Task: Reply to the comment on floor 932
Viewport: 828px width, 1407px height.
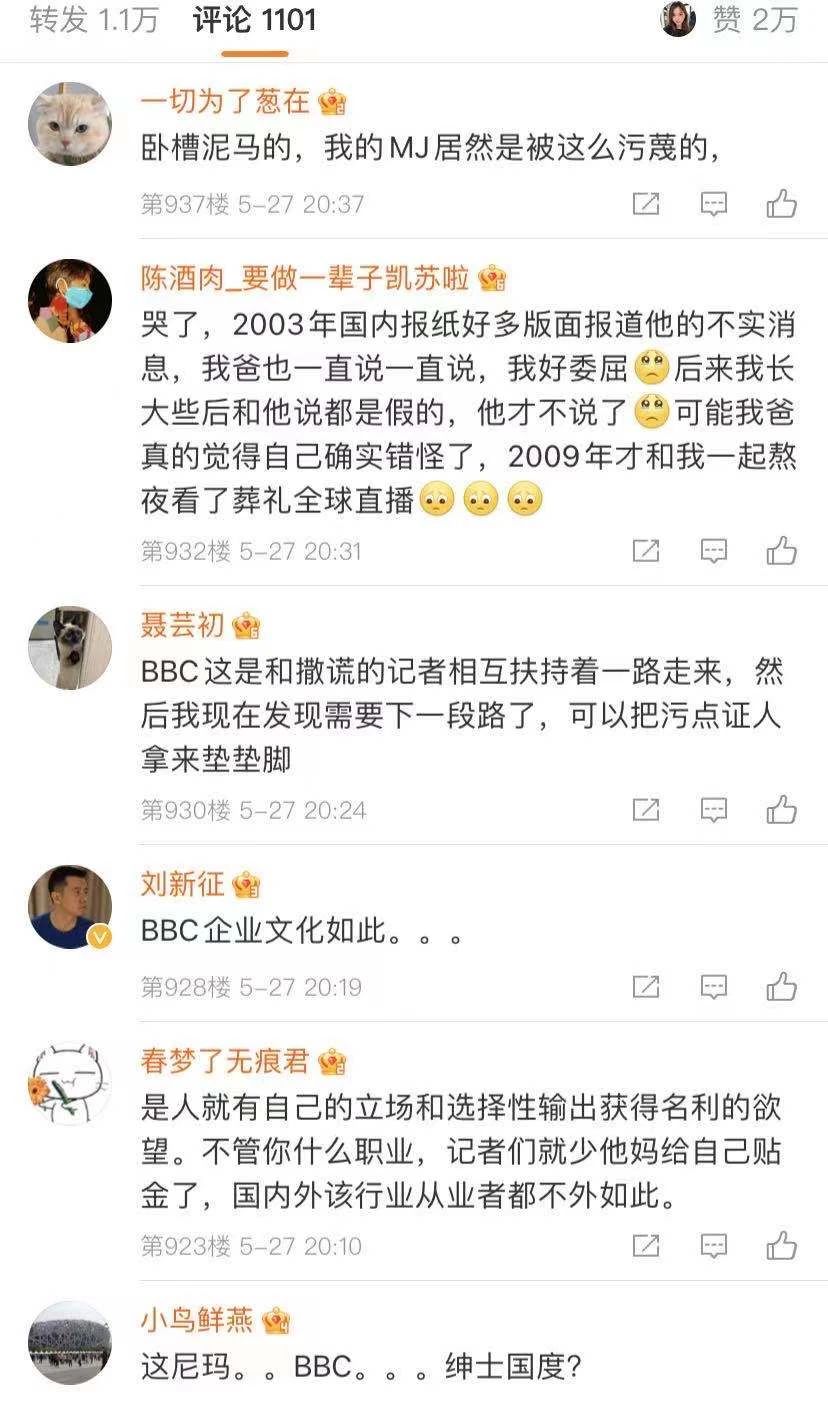Action: tap(713, 551)
